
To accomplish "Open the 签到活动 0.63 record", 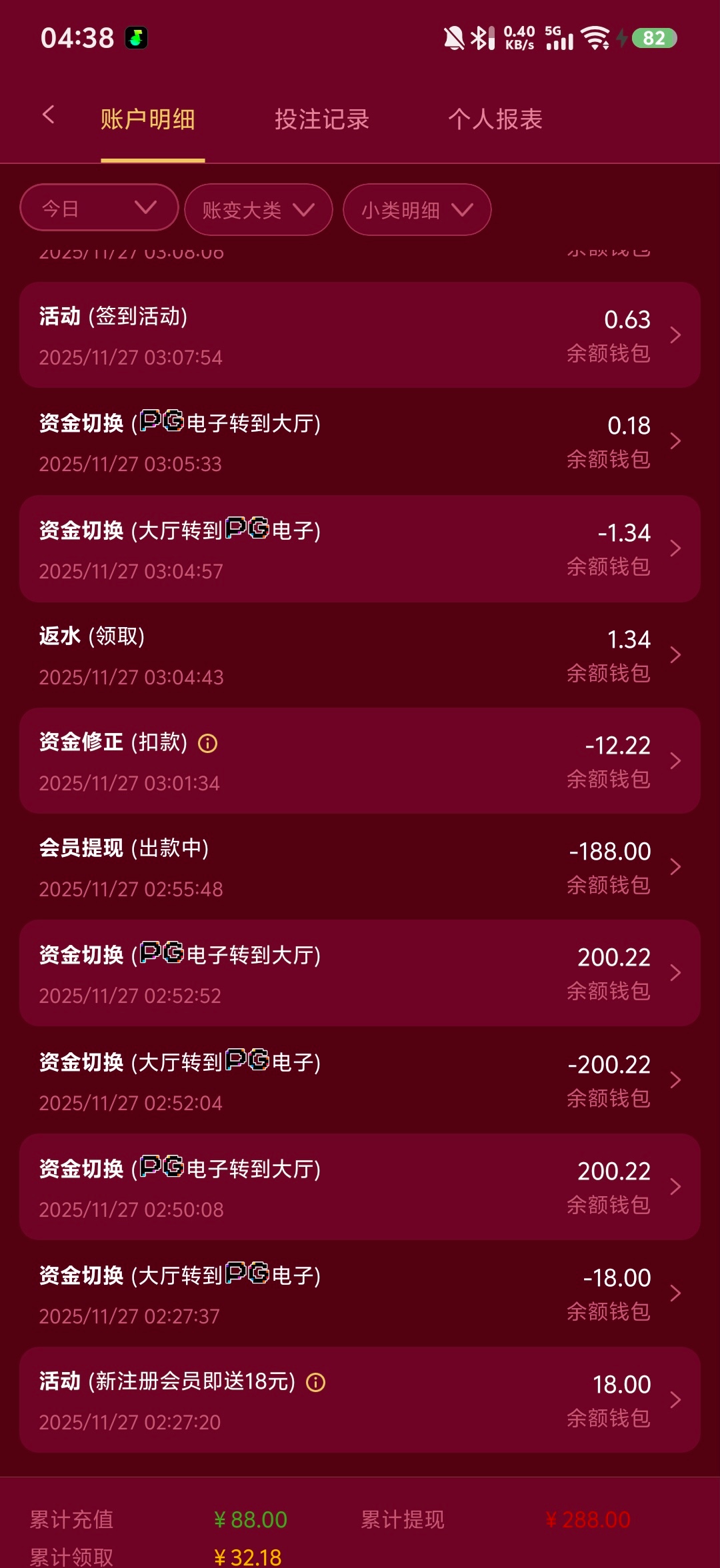I will 360,335.
